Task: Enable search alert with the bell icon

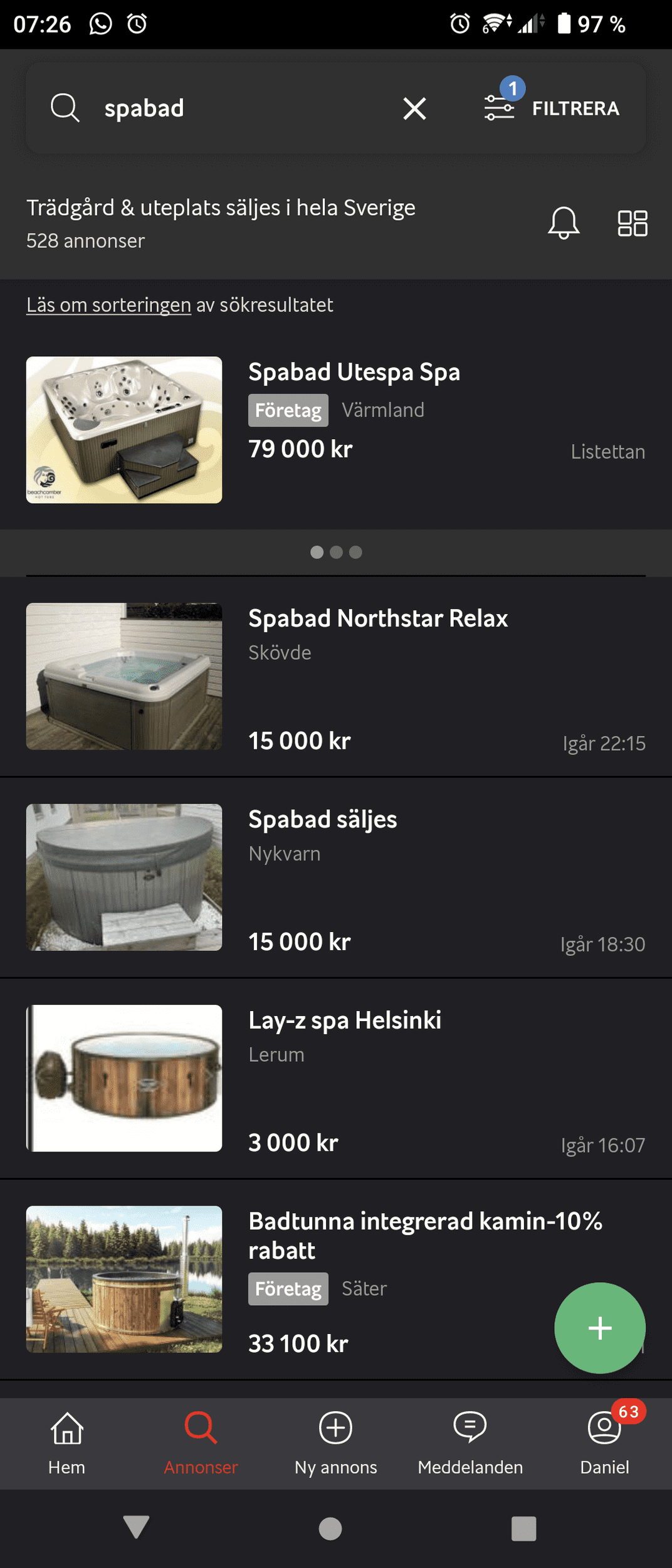Action: [x=564, y=223]
